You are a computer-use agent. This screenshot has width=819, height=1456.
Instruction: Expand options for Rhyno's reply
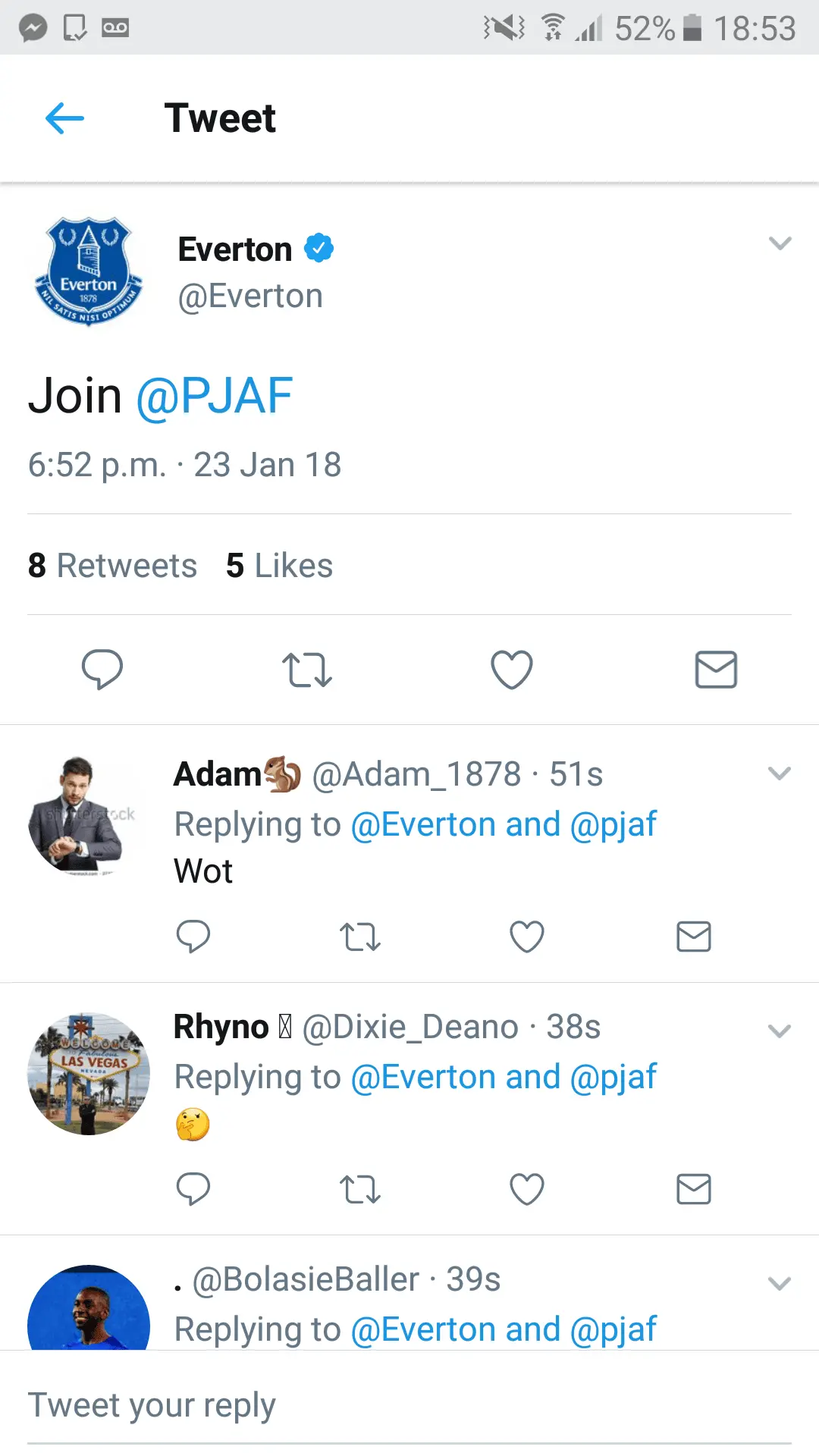780,1031
